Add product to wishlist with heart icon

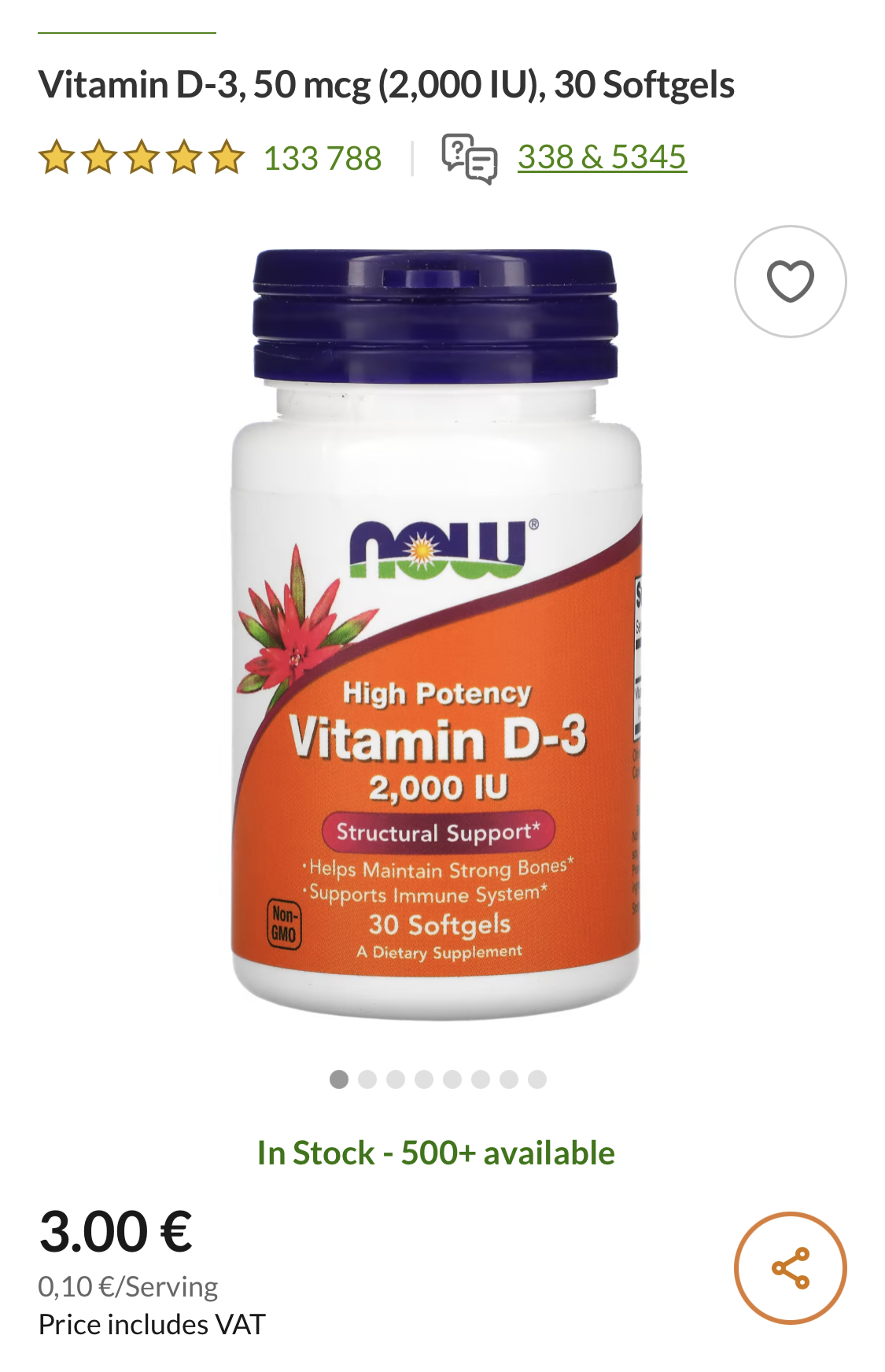tap(790, 281)
